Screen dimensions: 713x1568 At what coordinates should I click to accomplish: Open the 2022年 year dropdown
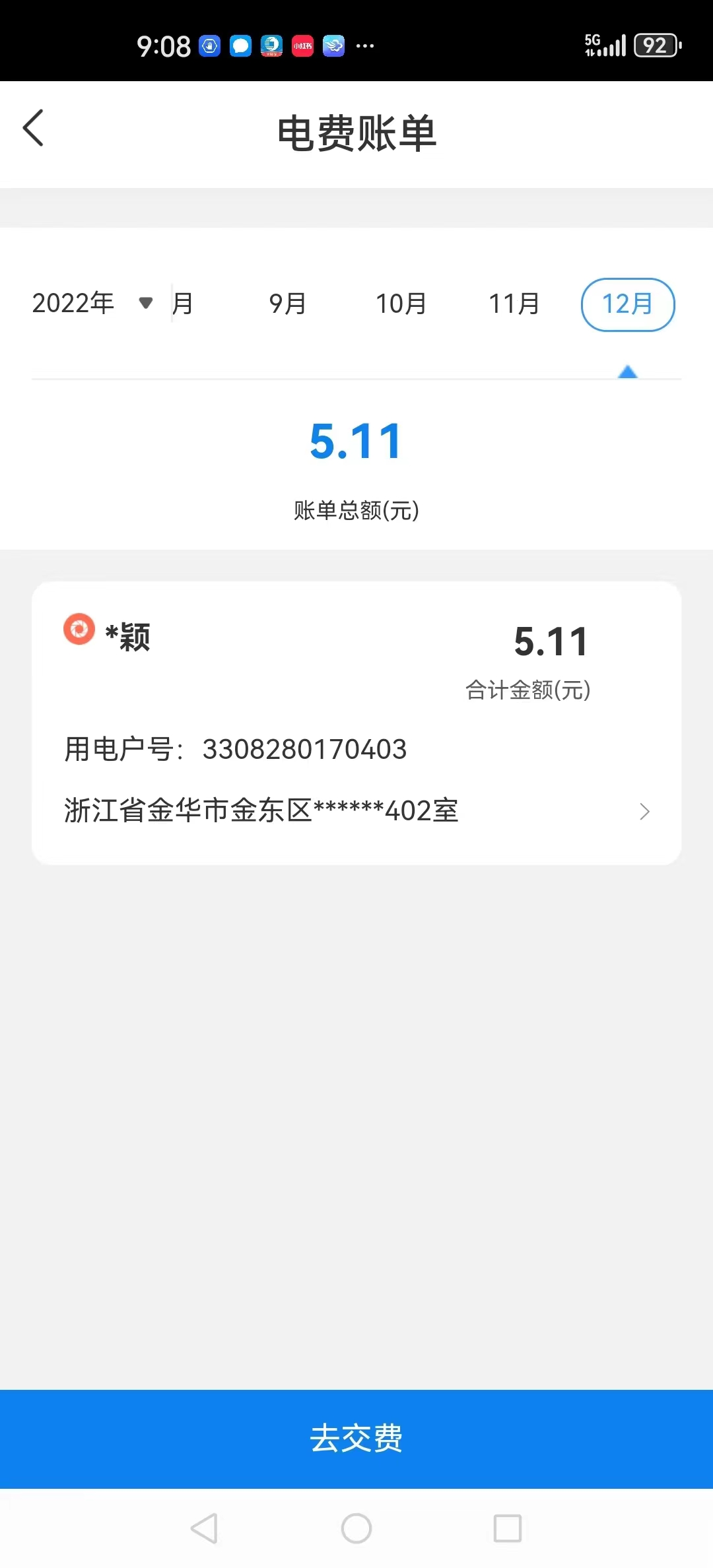[92, 304]
